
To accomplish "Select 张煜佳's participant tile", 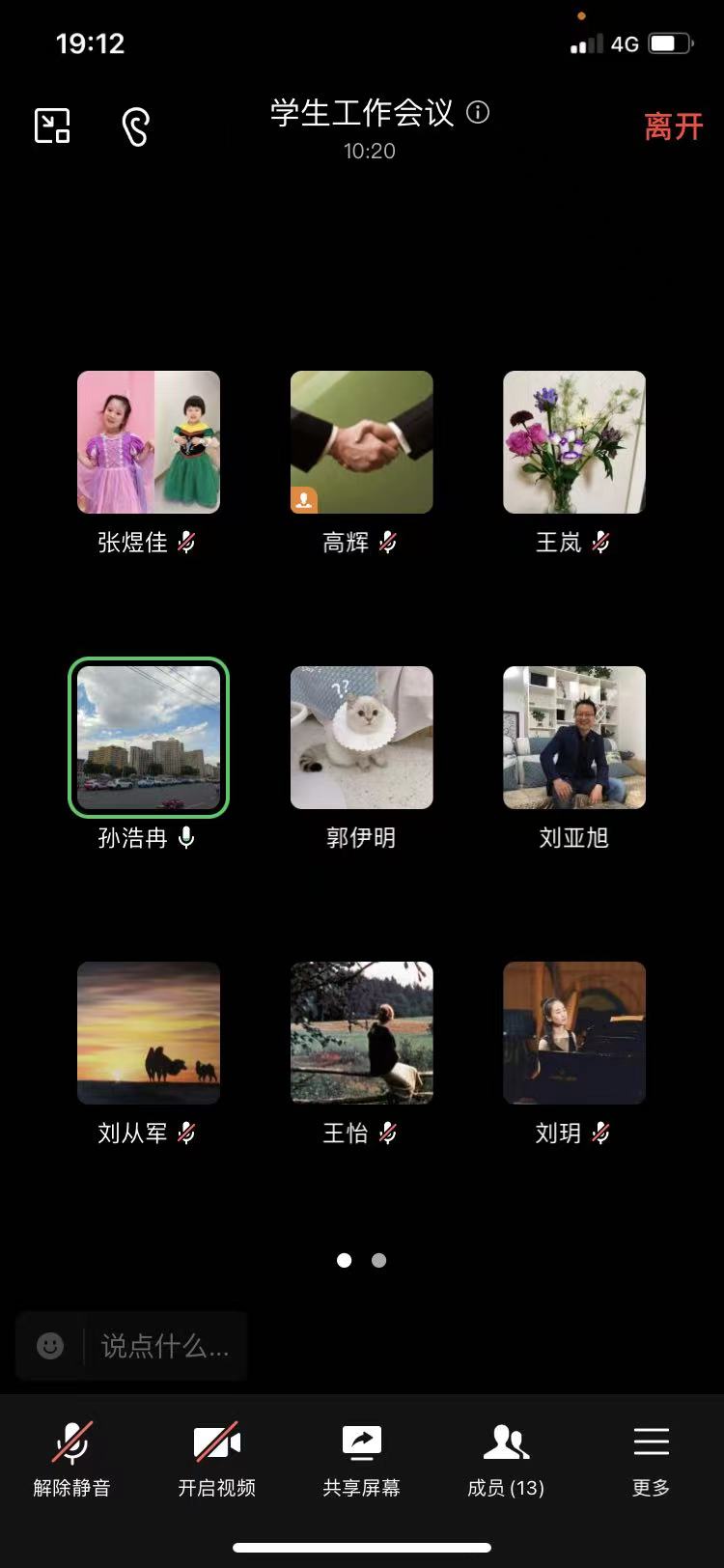I will (x=149, y=442).
